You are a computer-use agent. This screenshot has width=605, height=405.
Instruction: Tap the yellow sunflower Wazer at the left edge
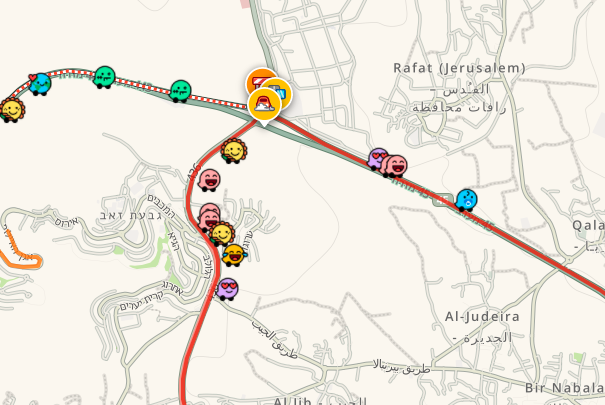[x=12, y=108]
